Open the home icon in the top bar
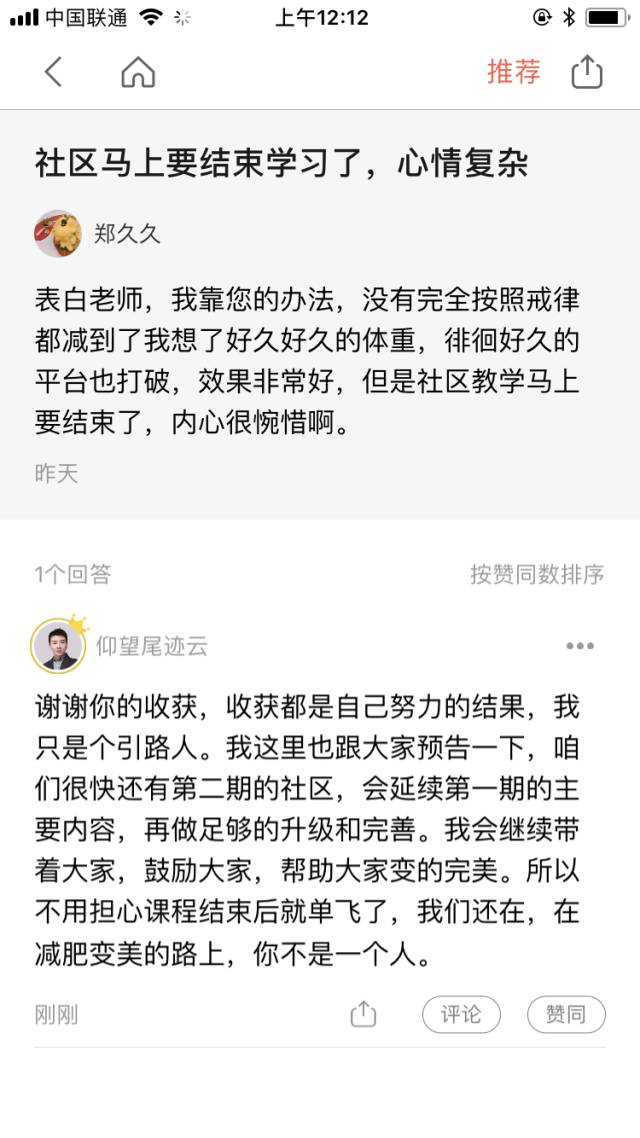 coord(138,72)
